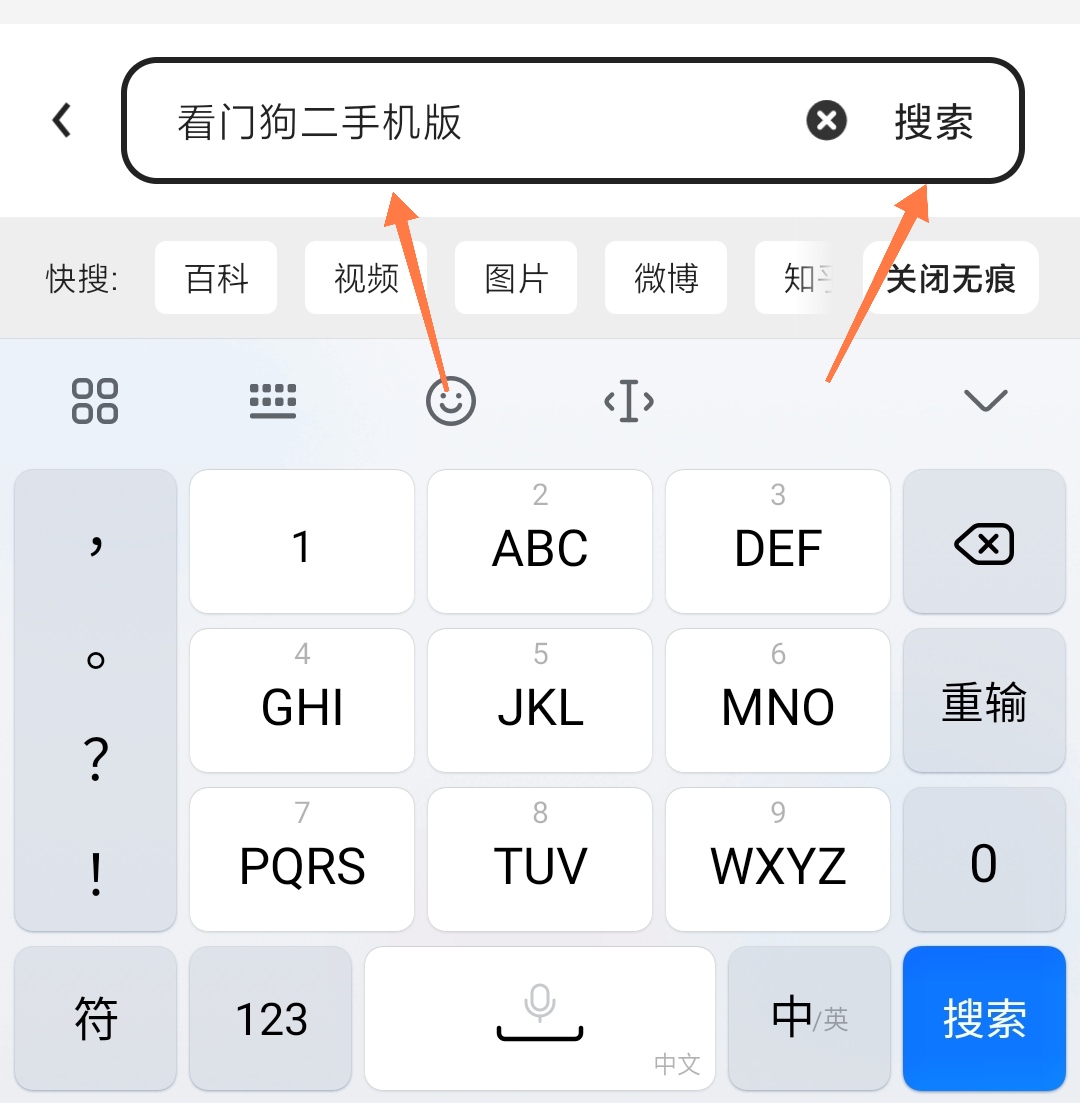Switch to the 123 number keyboard
This screenshot has width=1080, height=1103.
coord(271,1019)
